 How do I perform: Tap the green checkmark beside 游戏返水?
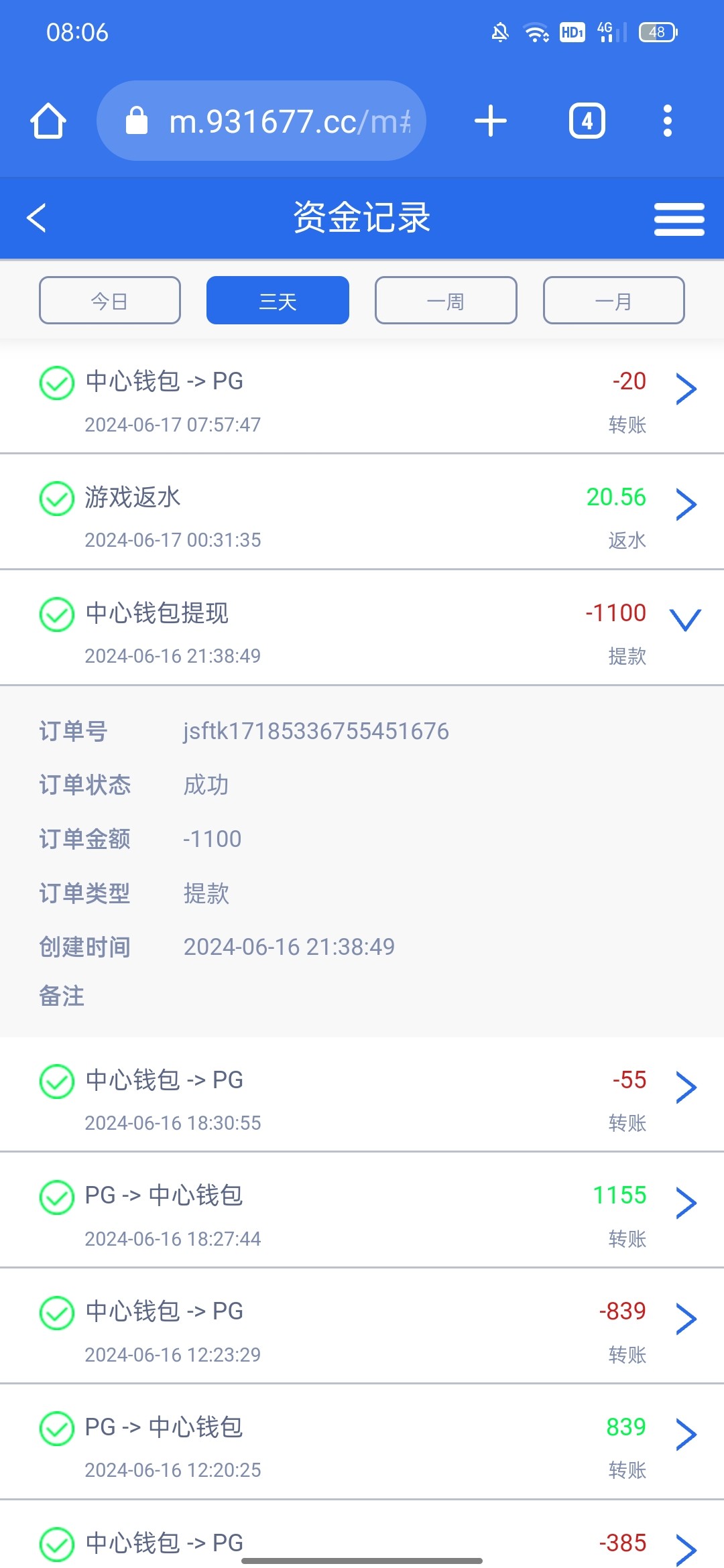coord(57,499)
